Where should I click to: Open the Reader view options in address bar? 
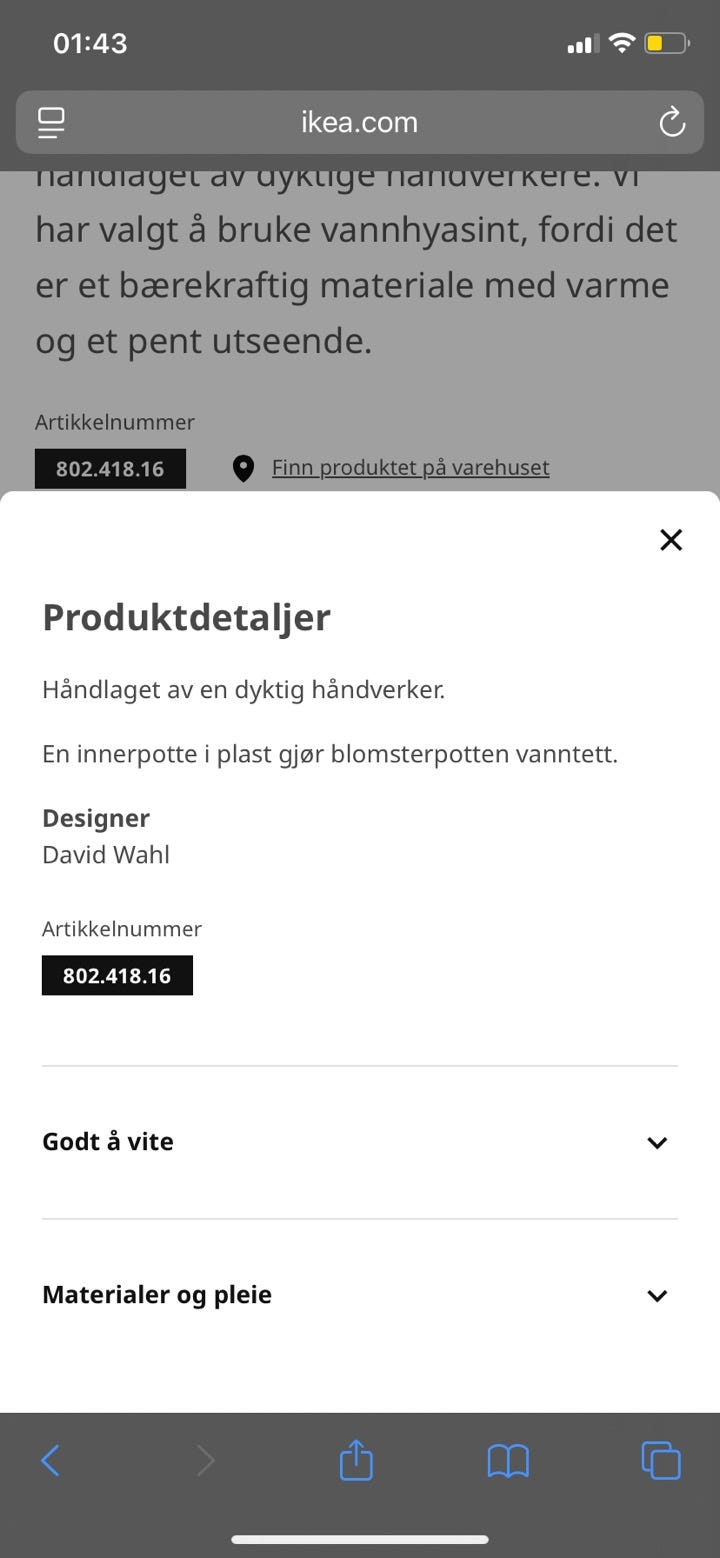click(x=50, y=122)
